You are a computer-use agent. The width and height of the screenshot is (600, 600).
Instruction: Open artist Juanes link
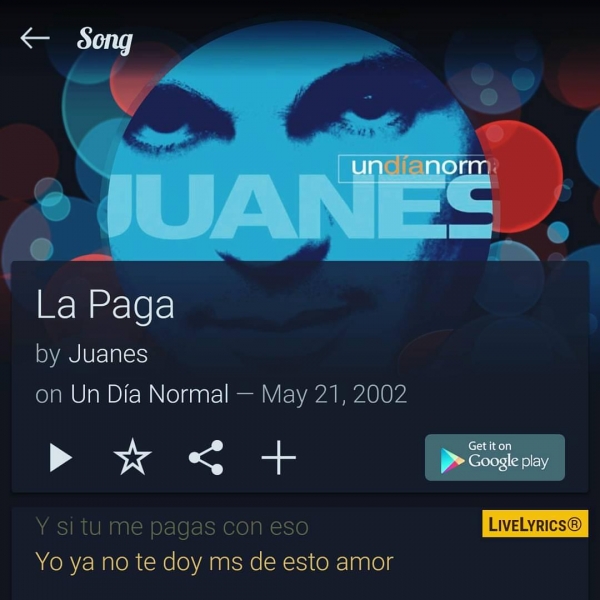tap(108, 354)
